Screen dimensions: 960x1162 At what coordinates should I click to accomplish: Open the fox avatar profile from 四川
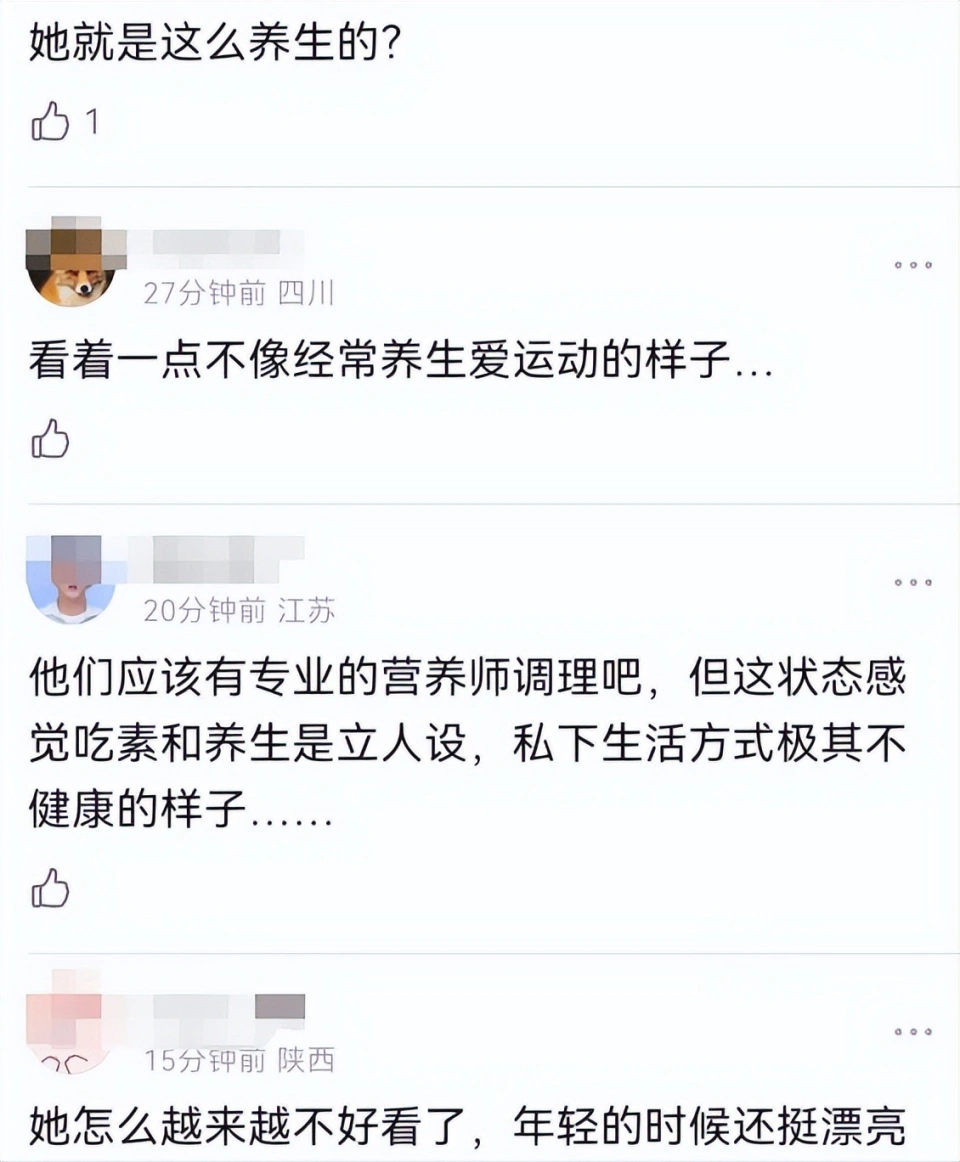[69, 263]
